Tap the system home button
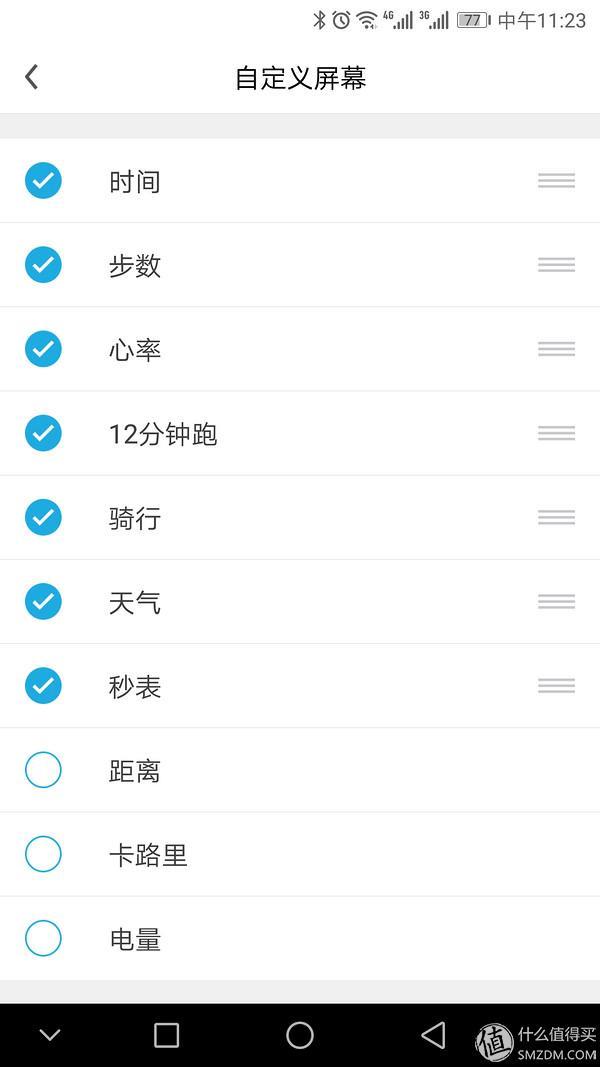600x1067 pixels. click(x=300, y=1035)
